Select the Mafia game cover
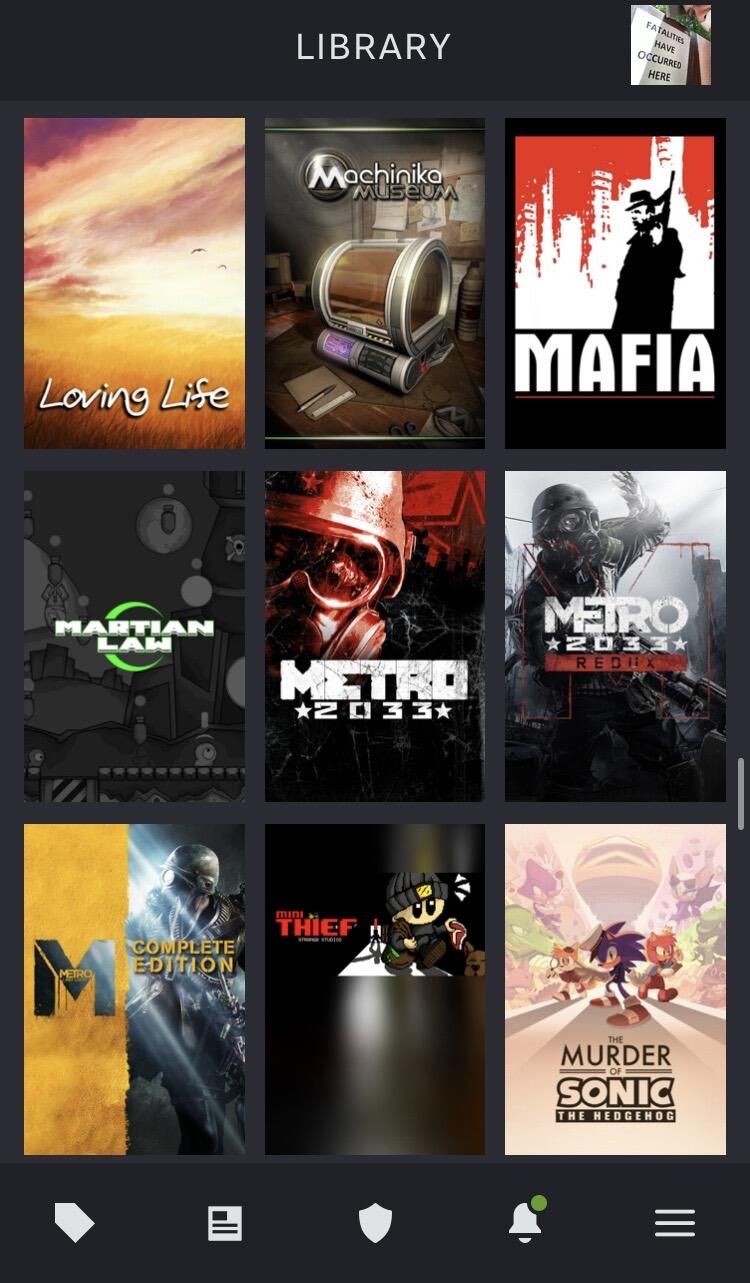 (615, 283)
